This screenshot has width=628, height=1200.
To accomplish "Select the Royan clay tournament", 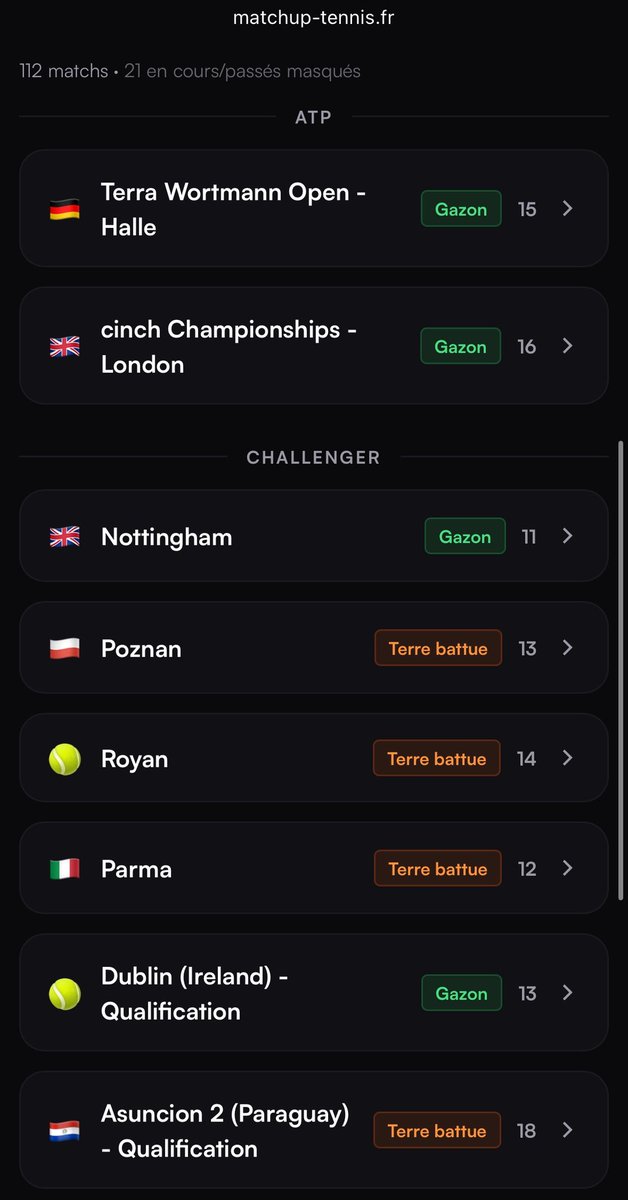I will 314,758.
